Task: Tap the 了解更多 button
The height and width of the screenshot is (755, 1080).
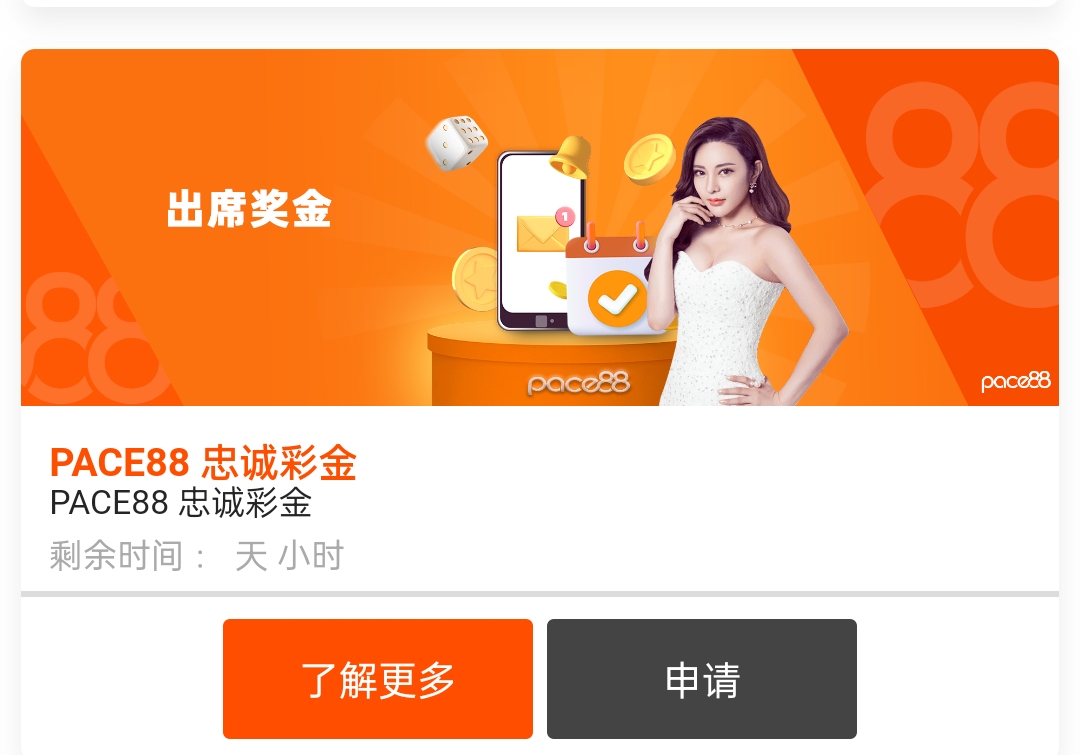Action: pos(378,679)
